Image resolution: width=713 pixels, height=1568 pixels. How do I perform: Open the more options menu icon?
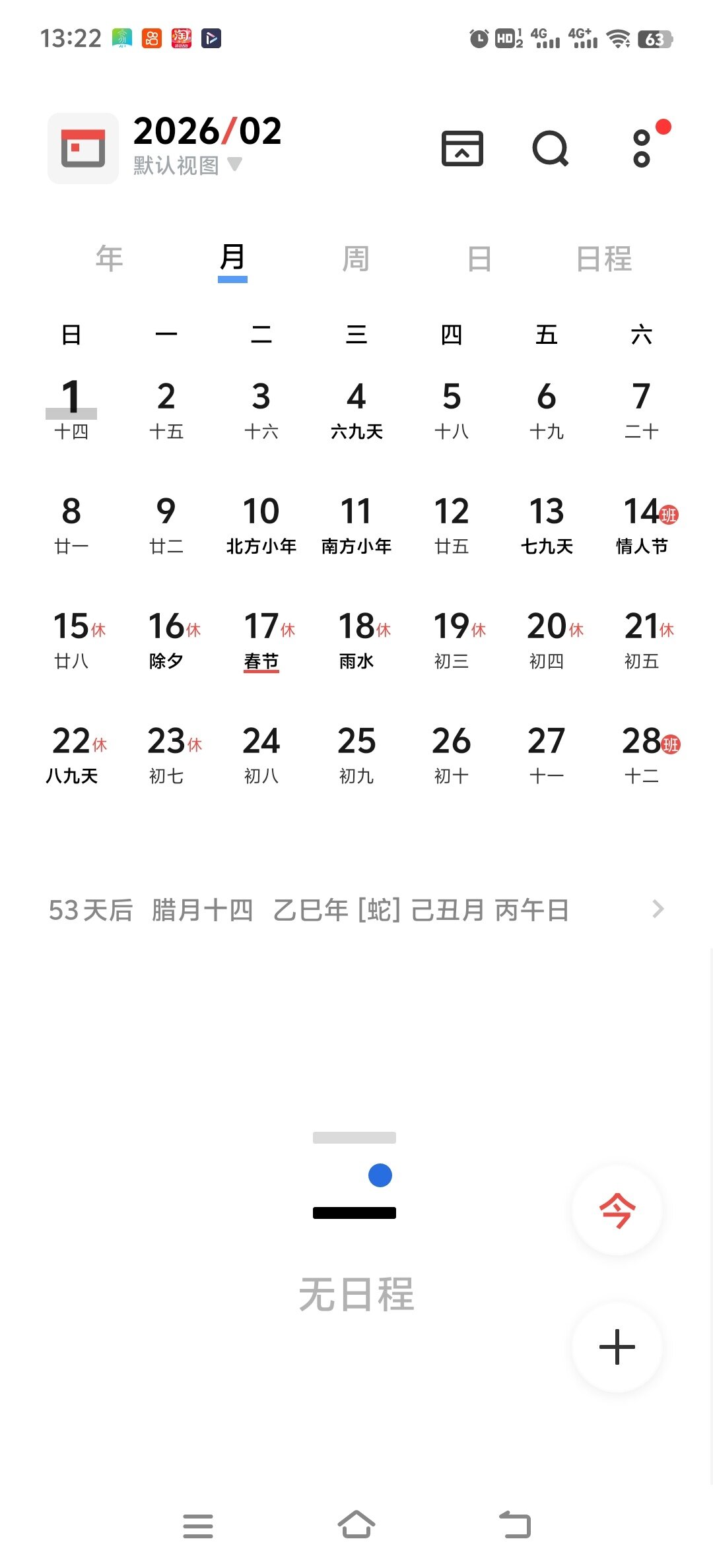click(x=642, y=148)
